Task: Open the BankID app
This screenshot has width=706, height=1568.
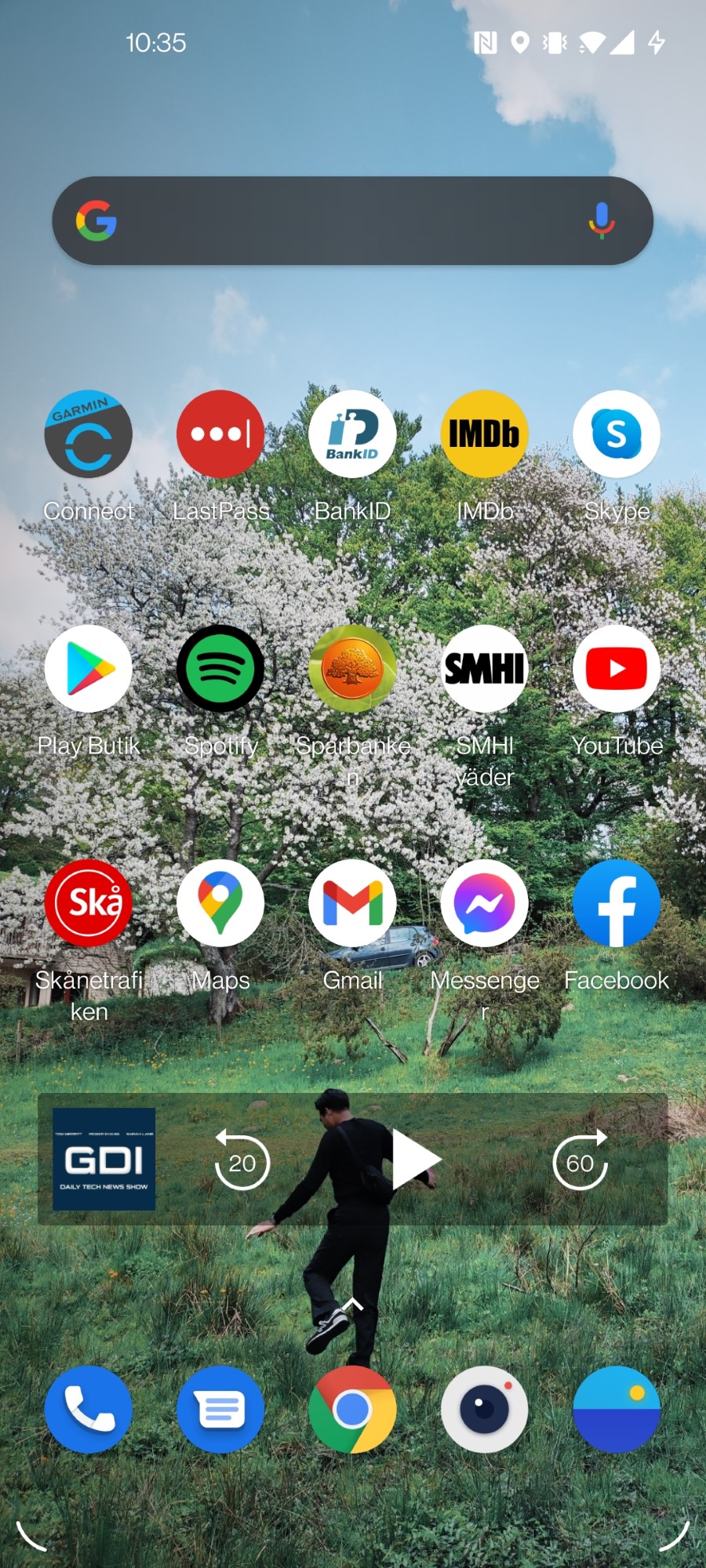Action: [x=352, y=434]
